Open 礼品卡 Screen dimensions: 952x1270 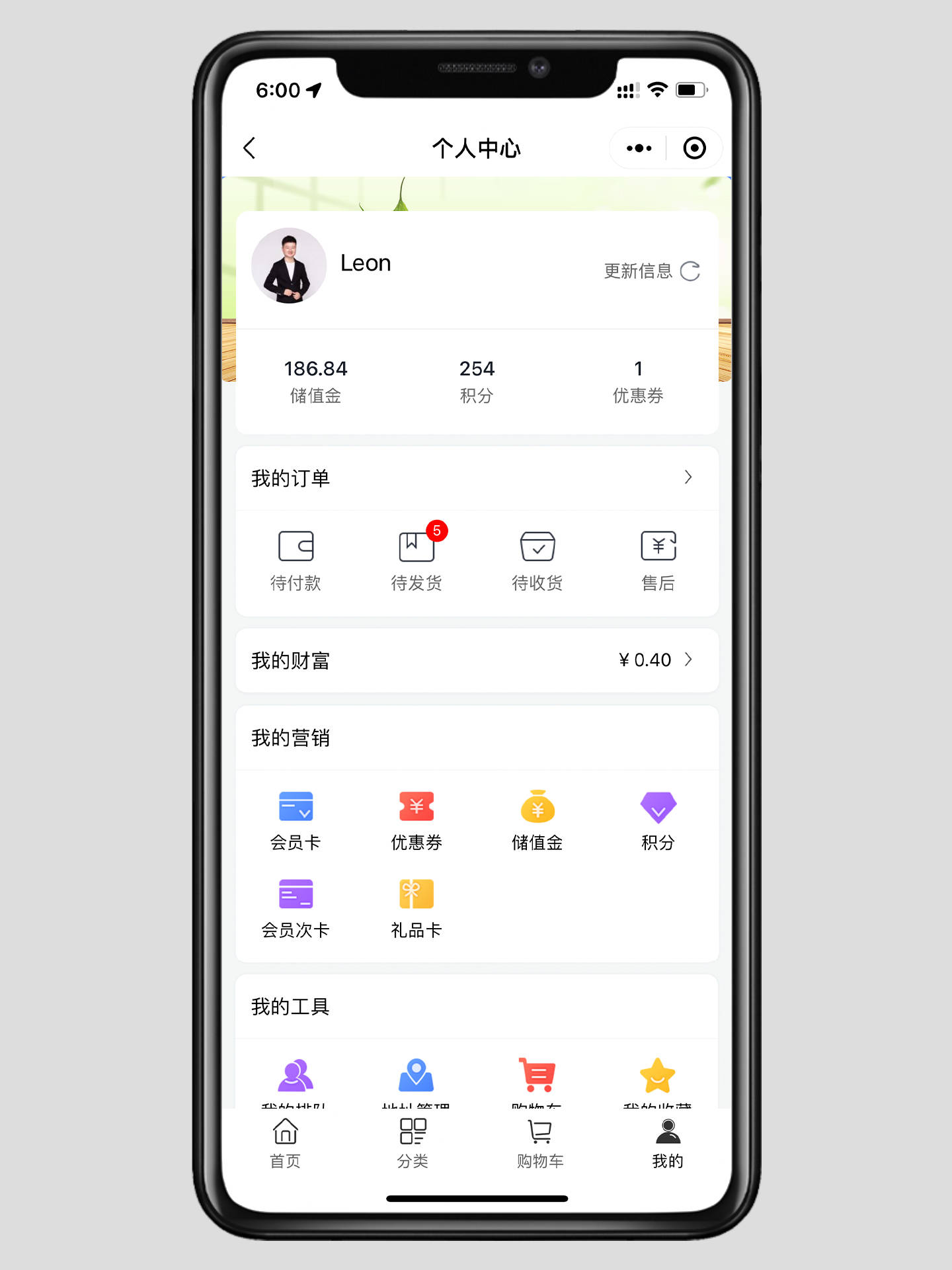coord(416,908)
